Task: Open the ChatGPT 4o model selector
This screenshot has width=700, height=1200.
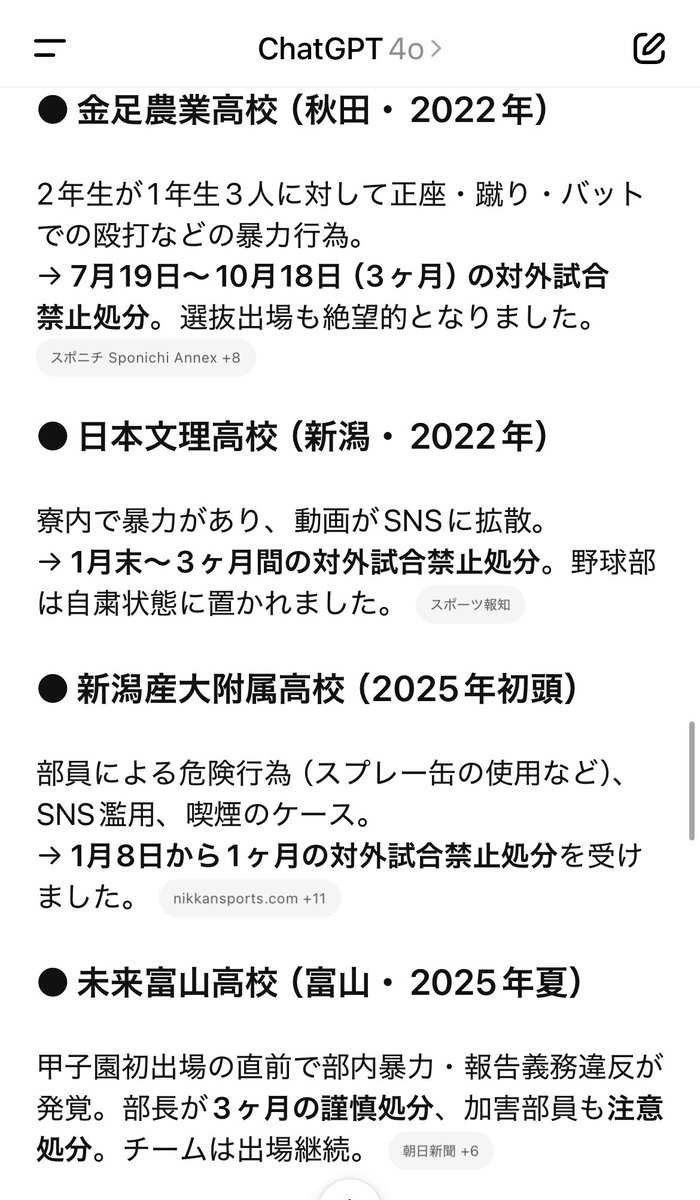Action: pos(349,48)
